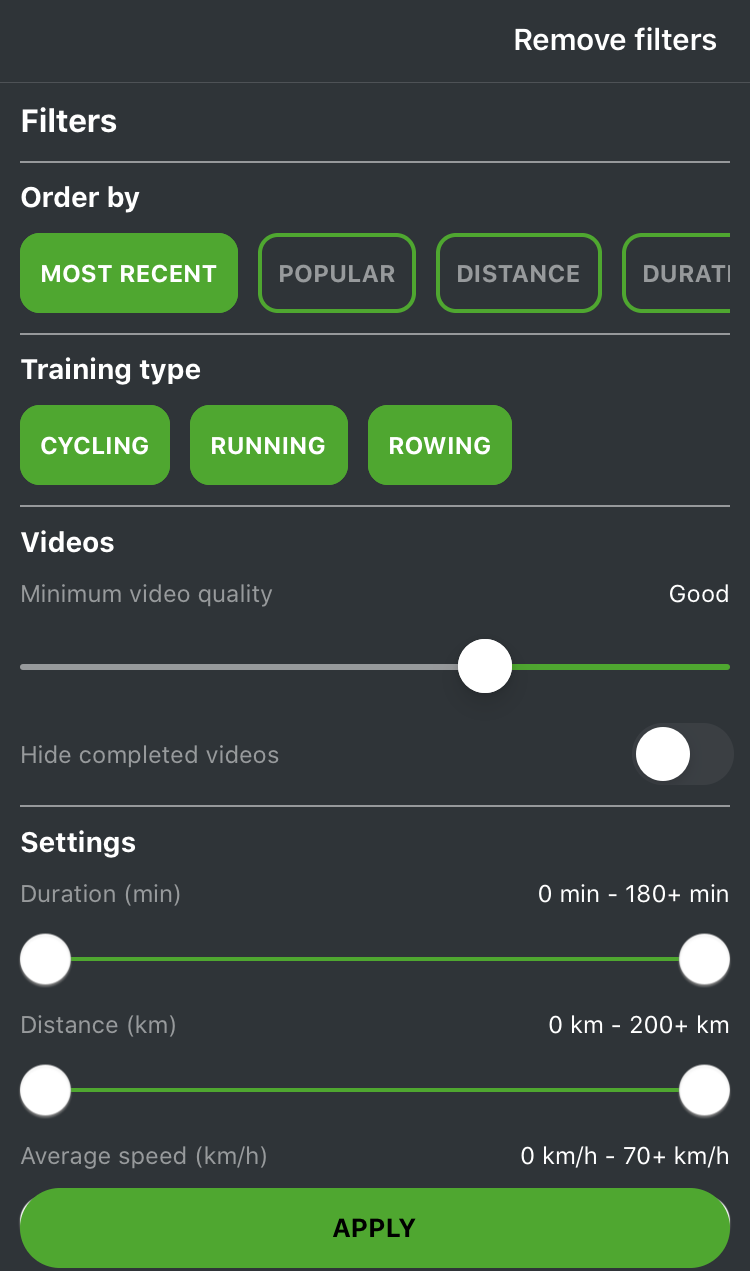
Task: Tap the maximum duration slider handle
Action: (x=704, y=960)
